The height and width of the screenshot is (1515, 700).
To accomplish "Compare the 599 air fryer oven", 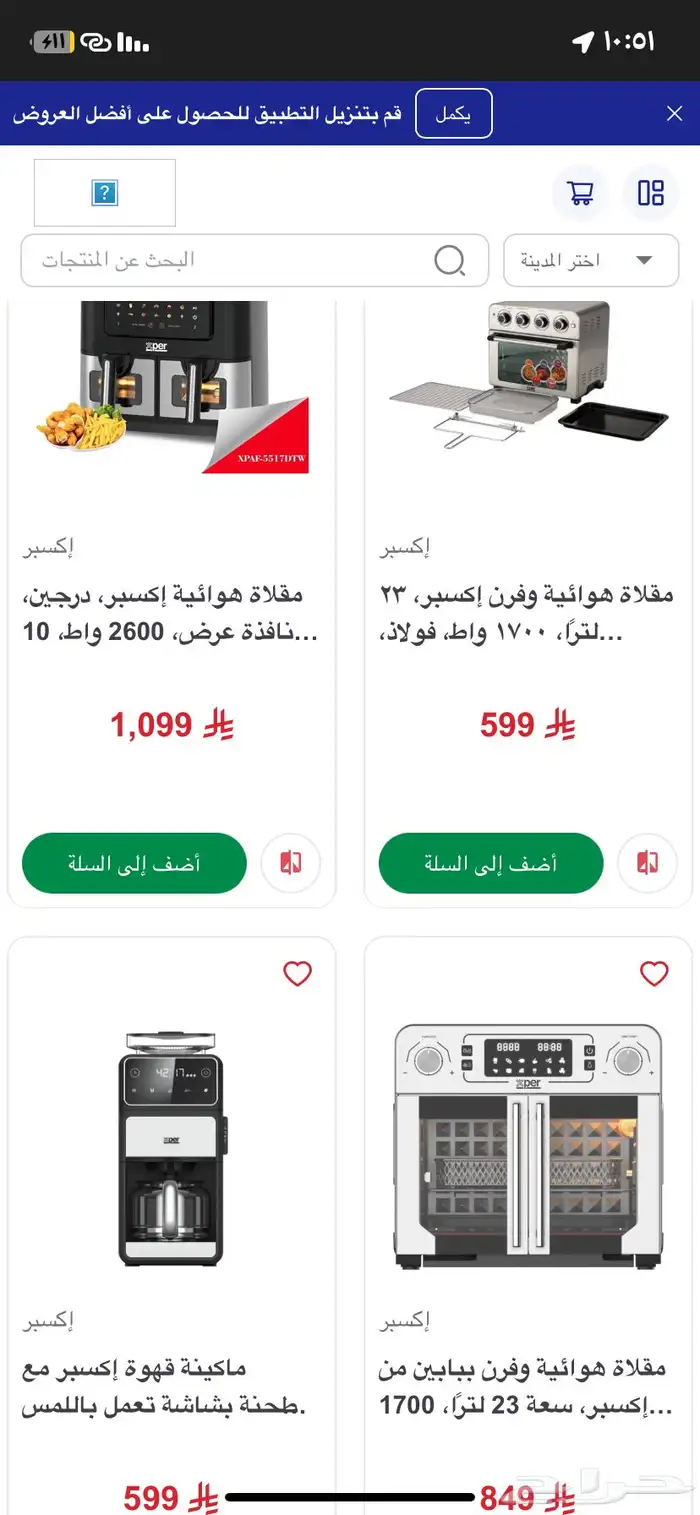I will [x=648, y=863].
